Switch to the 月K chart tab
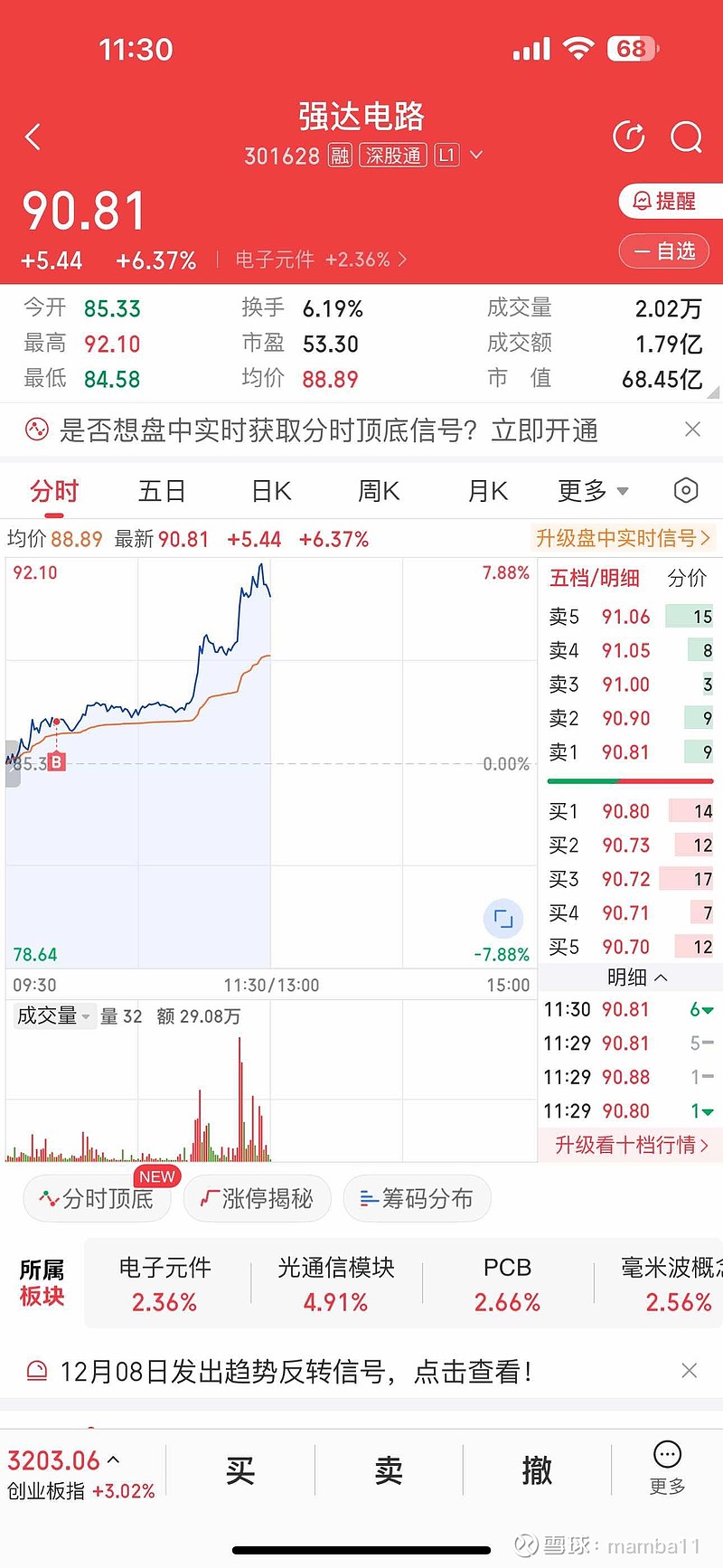723x1568 pixels. pos(488,491)
